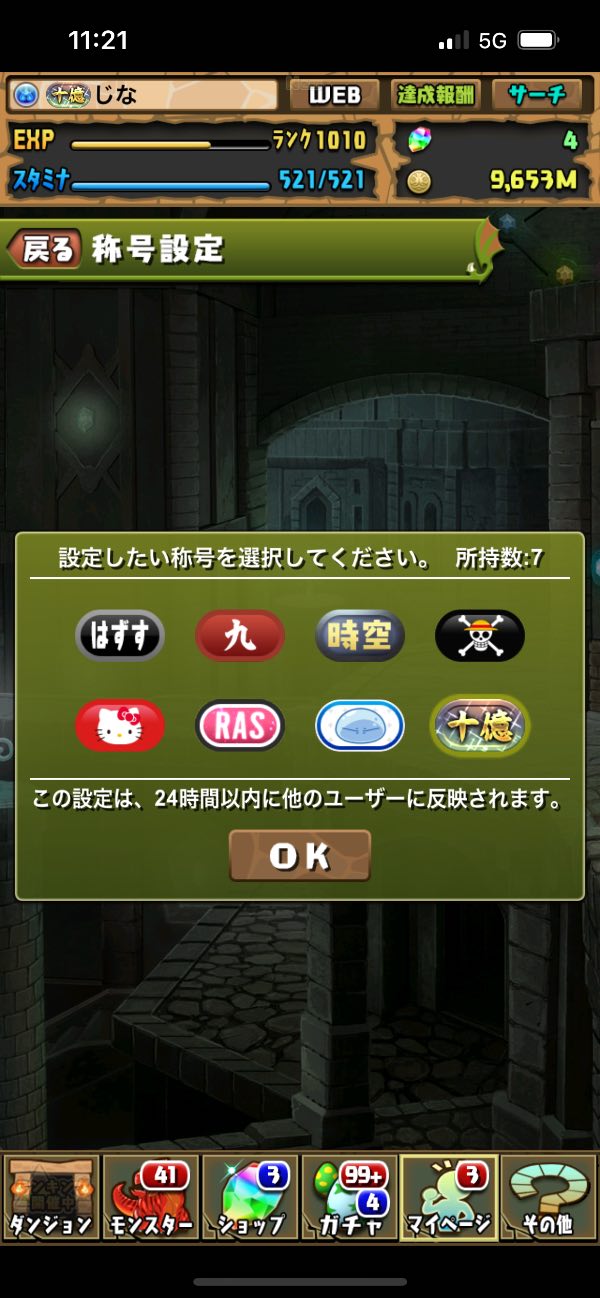Screen dimensions: 600x1298
Task: Select はずす to remove the title
Action: [x=120, y=635]
